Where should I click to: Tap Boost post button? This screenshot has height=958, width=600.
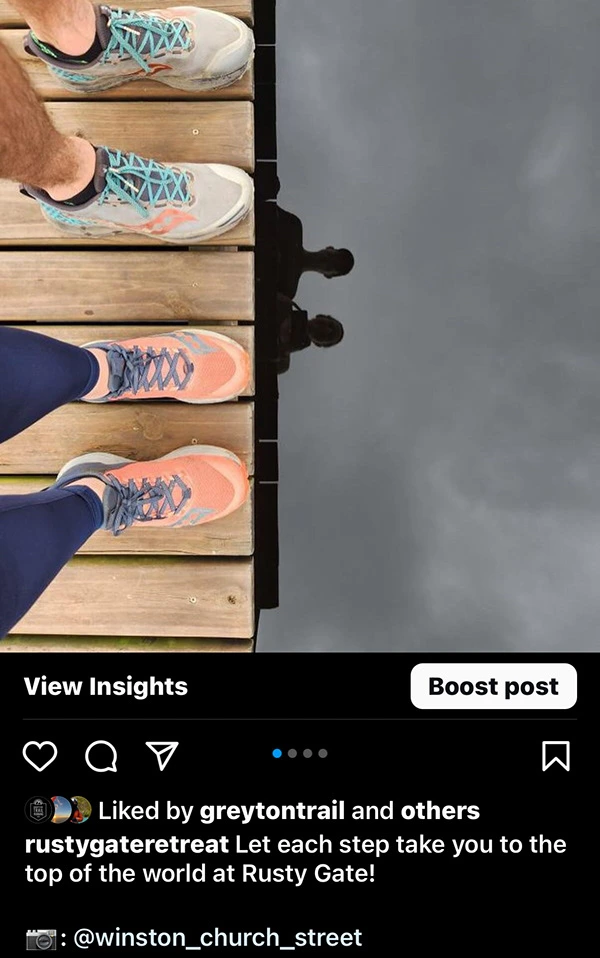click(x=493, y=687)
